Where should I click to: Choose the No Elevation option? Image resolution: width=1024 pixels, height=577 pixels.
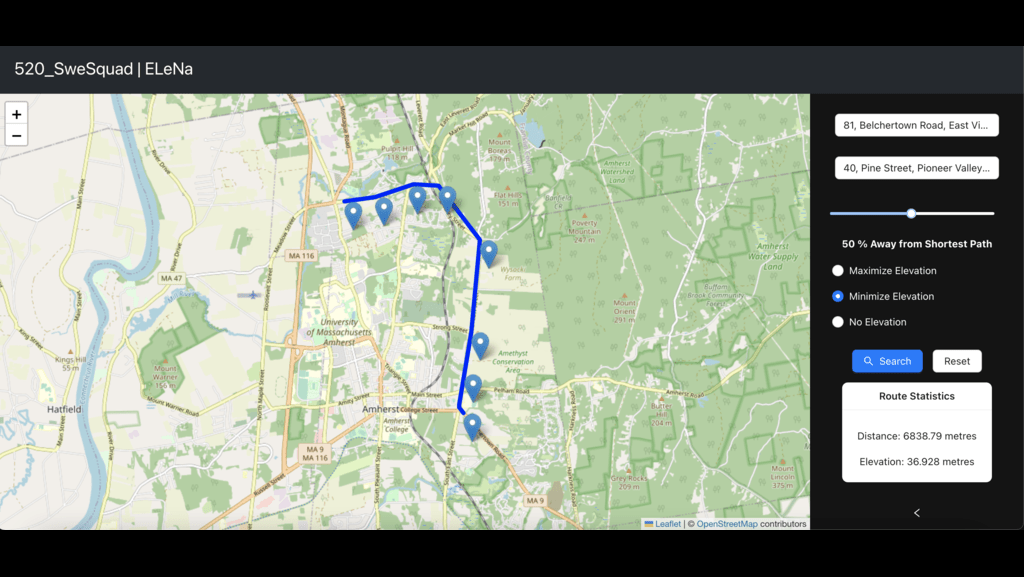click(x=838, y=322)
